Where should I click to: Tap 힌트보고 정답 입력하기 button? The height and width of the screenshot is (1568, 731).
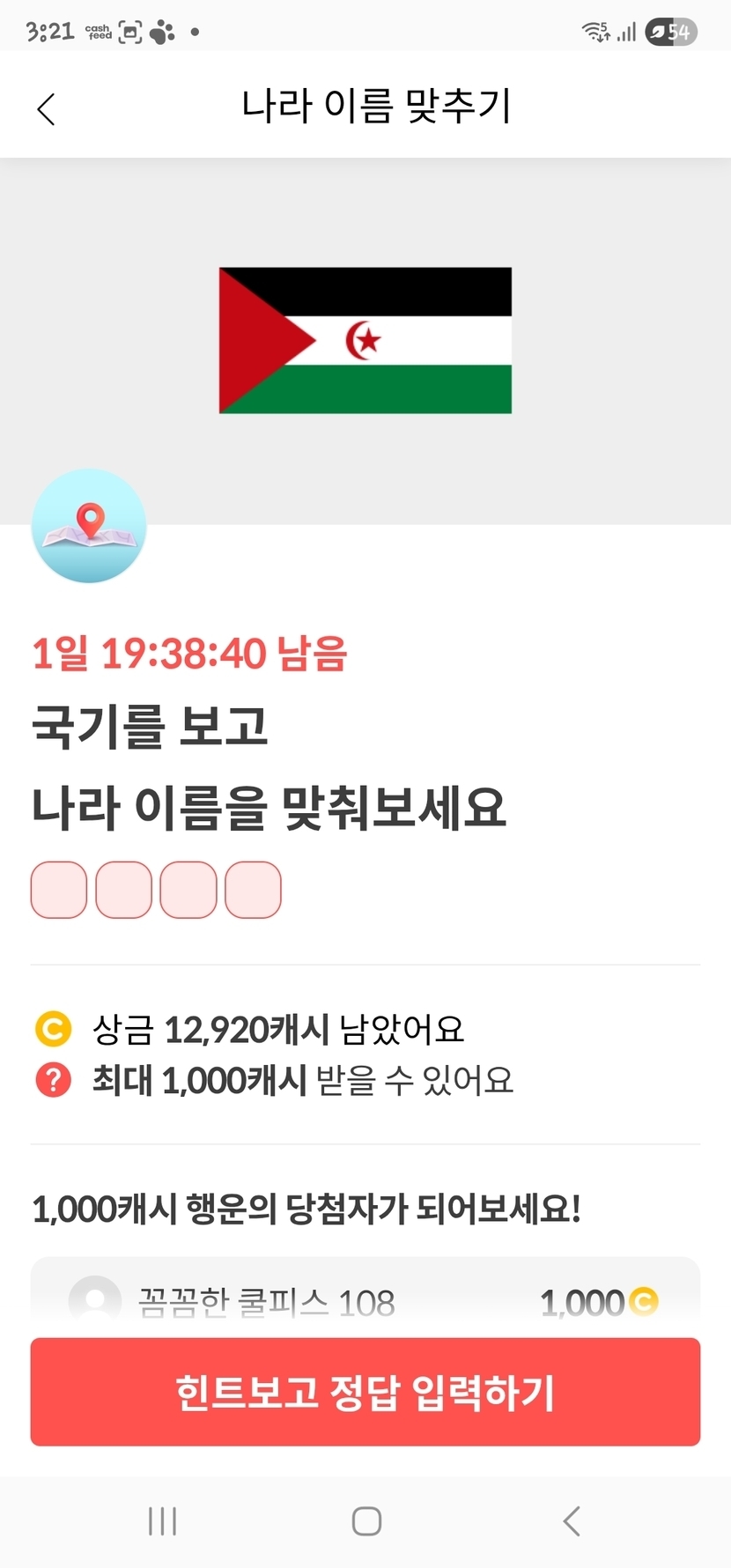[365, 1392]
